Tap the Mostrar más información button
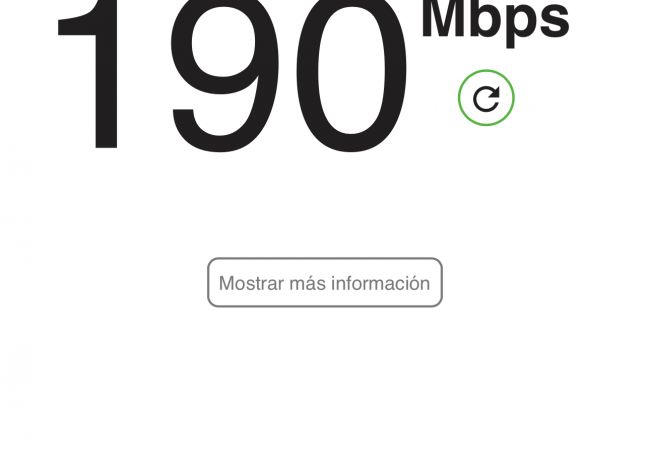The width and height of the screenshot is (650, 450). 324,283
